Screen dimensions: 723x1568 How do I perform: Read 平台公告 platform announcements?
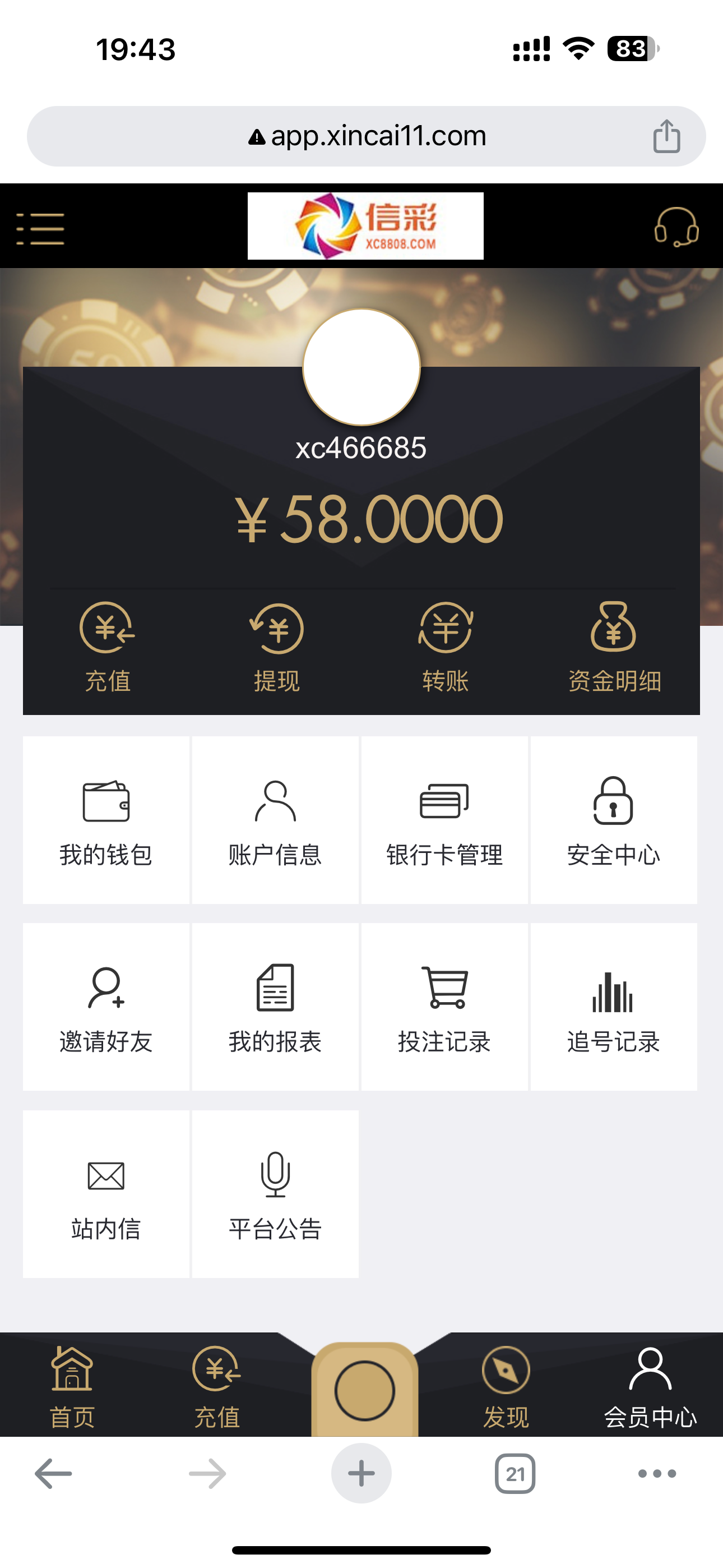click(275, 1193)
